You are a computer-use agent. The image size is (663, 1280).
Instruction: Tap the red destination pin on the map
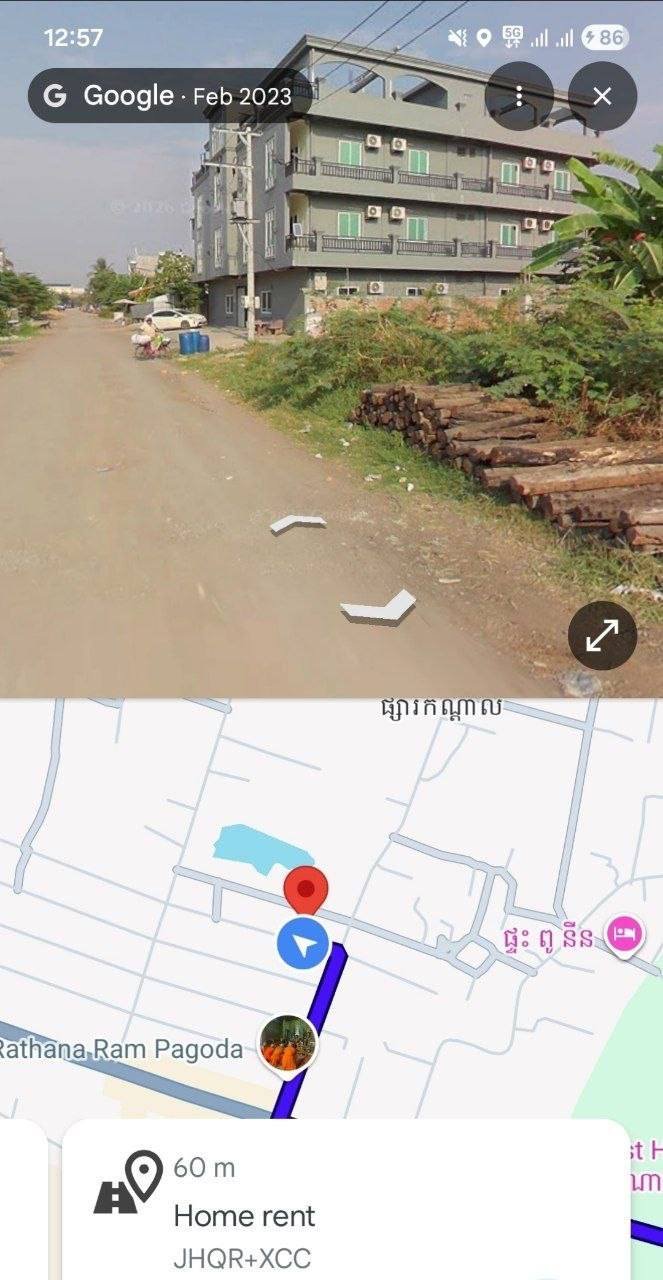306,889
